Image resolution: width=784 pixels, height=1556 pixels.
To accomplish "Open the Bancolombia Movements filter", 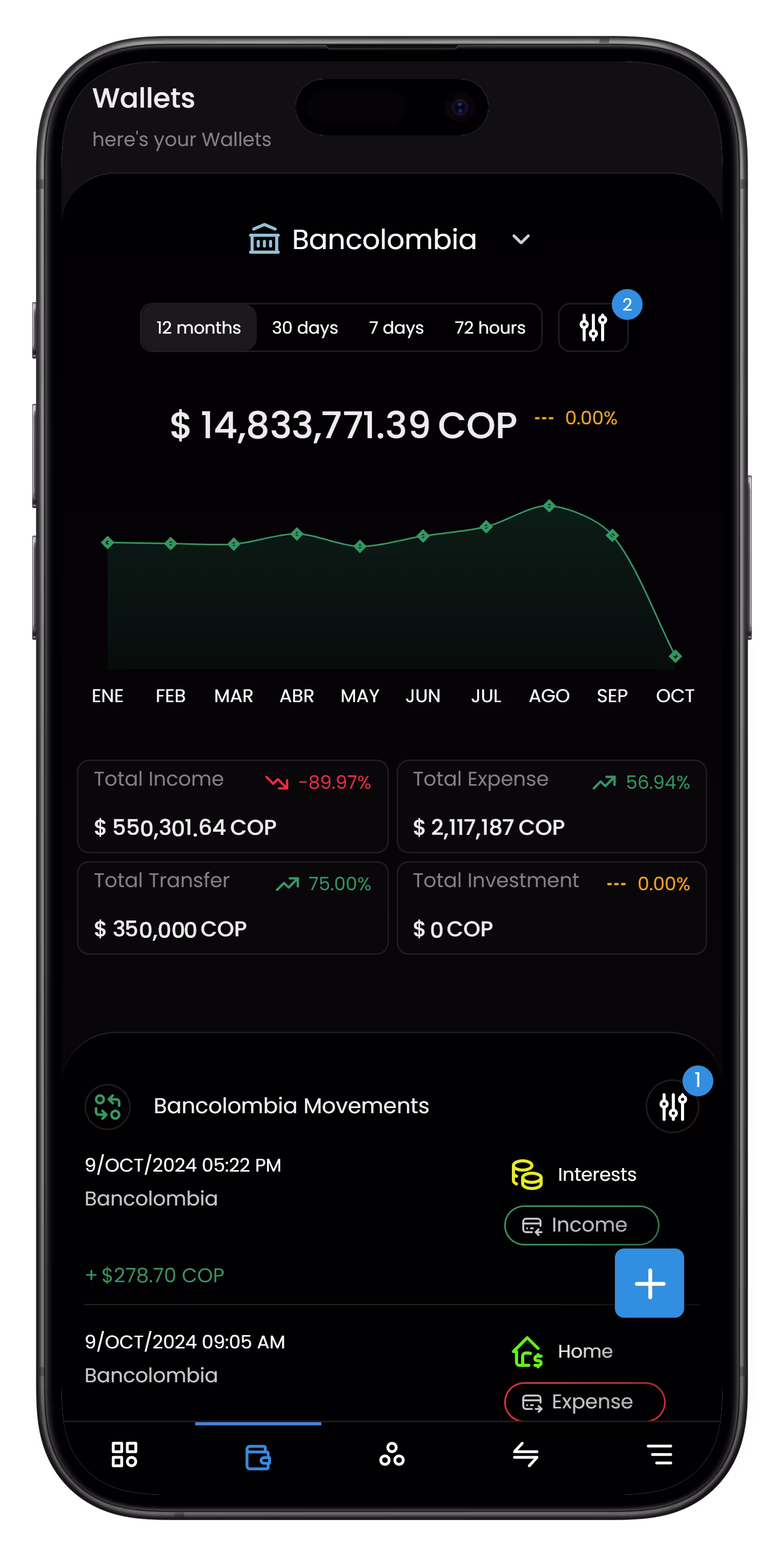I will click(x=672, y=1107).
